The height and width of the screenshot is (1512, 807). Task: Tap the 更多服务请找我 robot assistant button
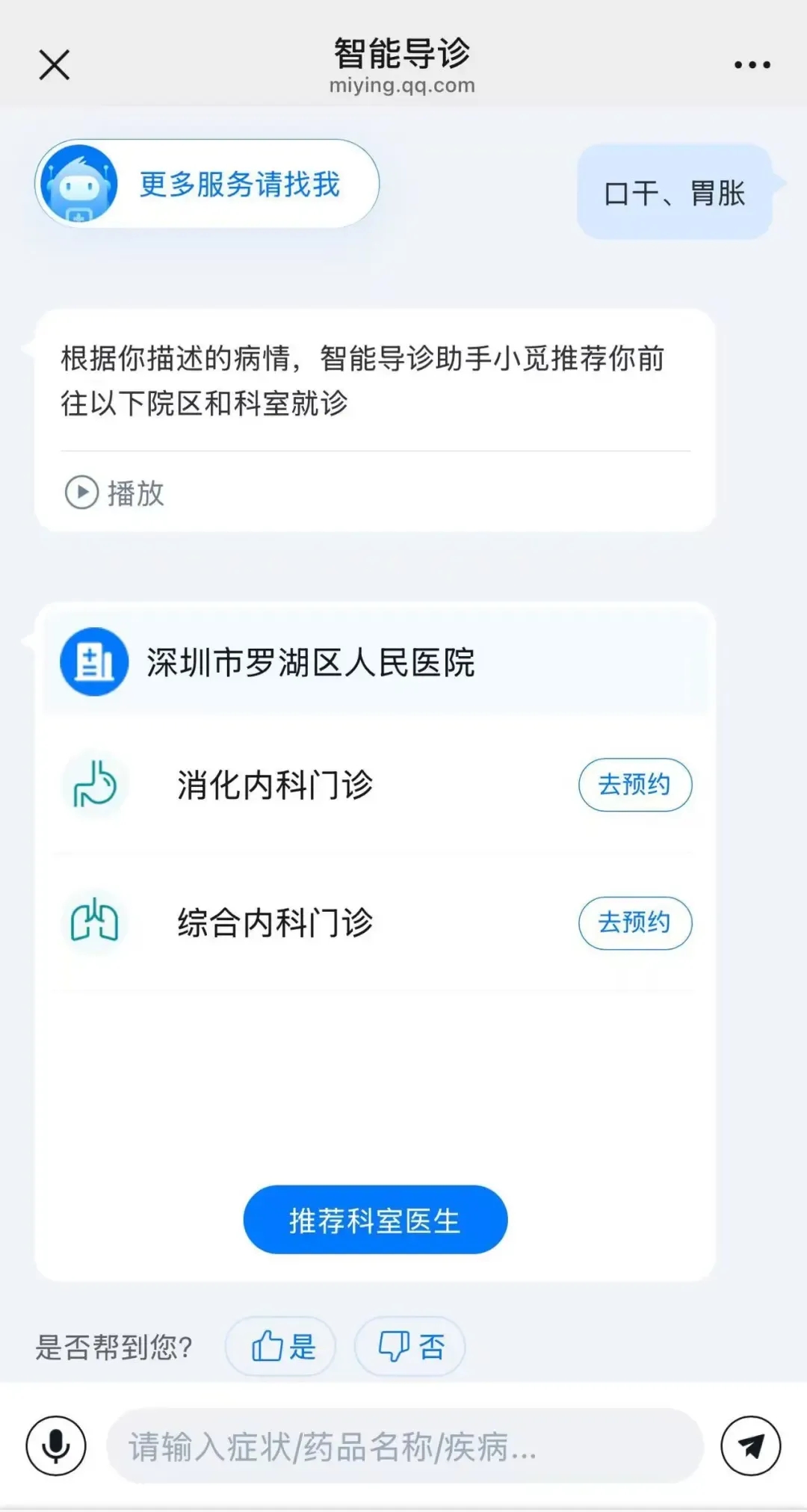coord(207,184)
